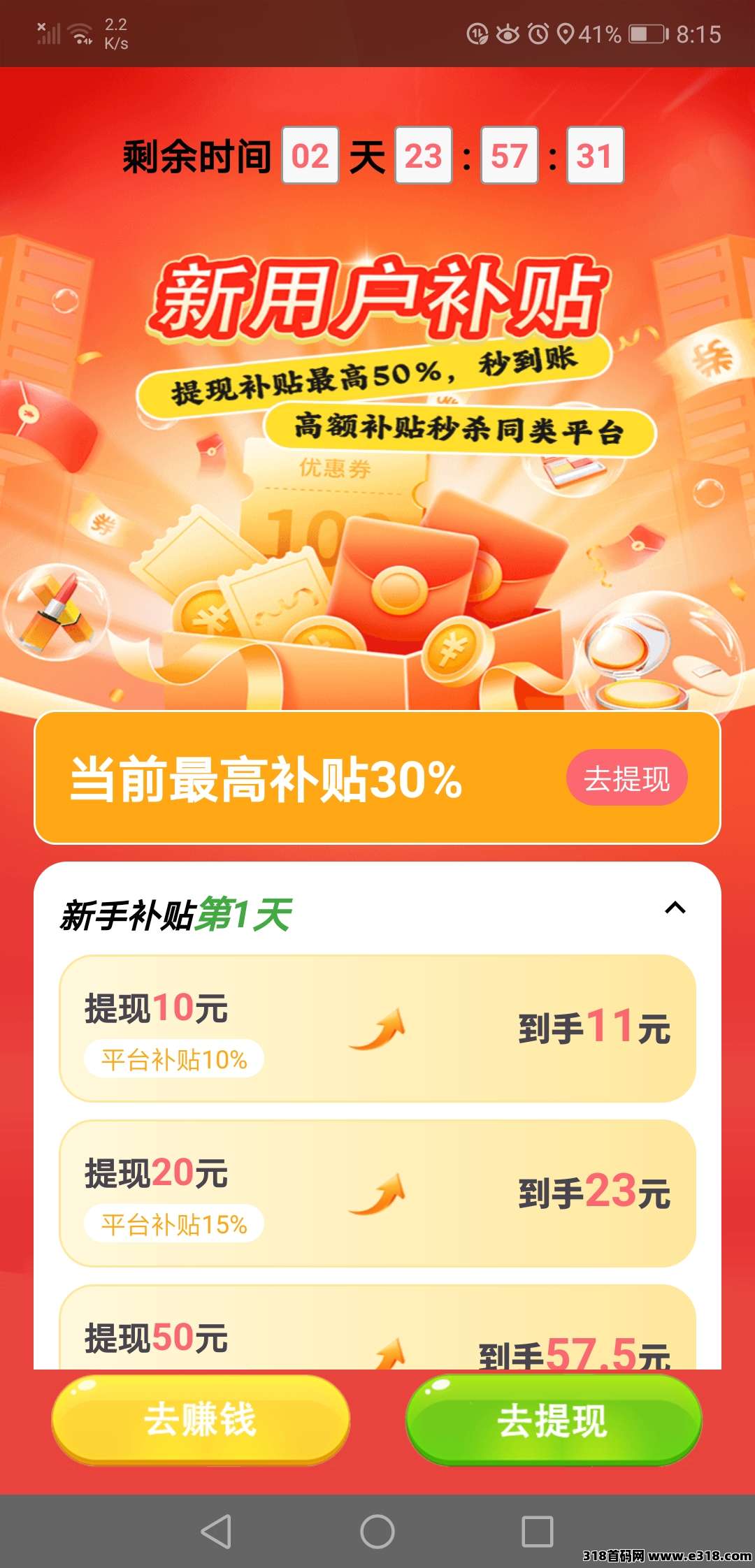Collapse the 新手补贴第1天 section
Image resolution: width=755 pixels, height=1568 pixels.
(x=675, y=910)
